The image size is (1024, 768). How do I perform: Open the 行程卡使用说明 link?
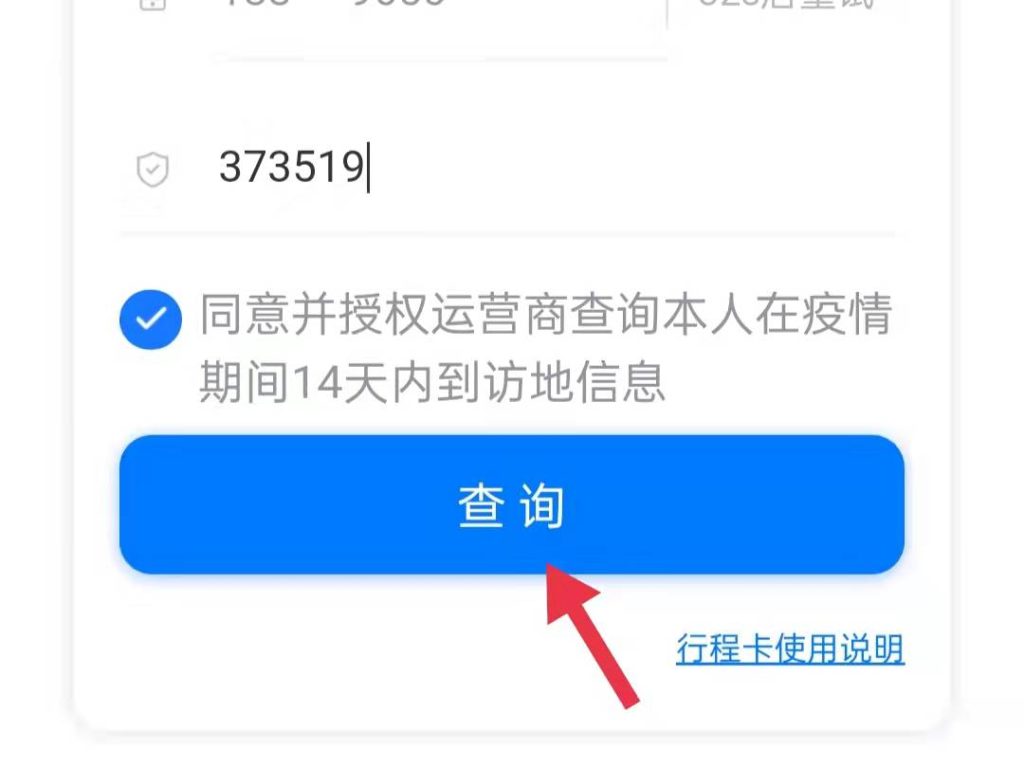pyautogui.click(x=789, y=649)
